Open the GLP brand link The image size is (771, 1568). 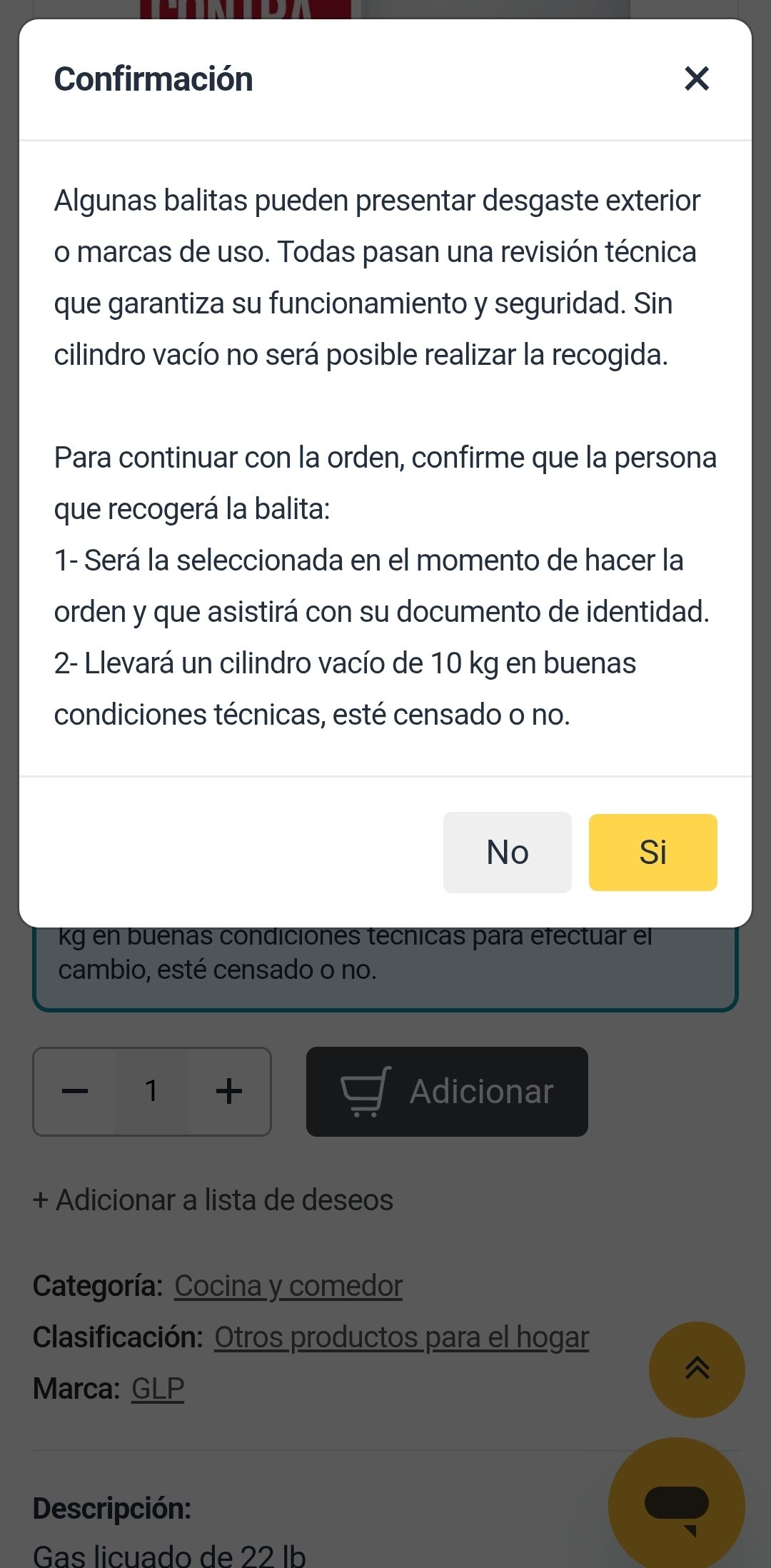point(158,1388)
